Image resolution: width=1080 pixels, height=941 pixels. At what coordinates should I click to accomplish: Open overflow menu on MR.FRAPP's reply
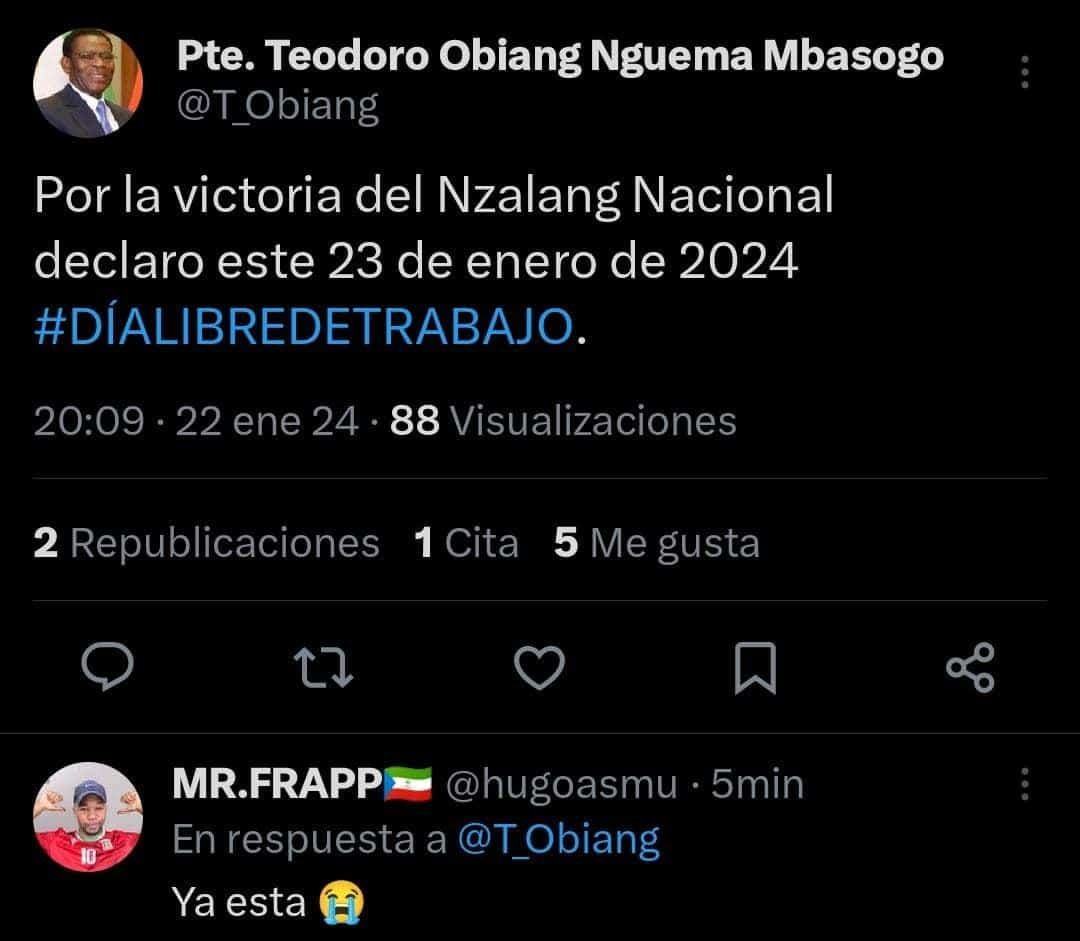pos(1024,785)
